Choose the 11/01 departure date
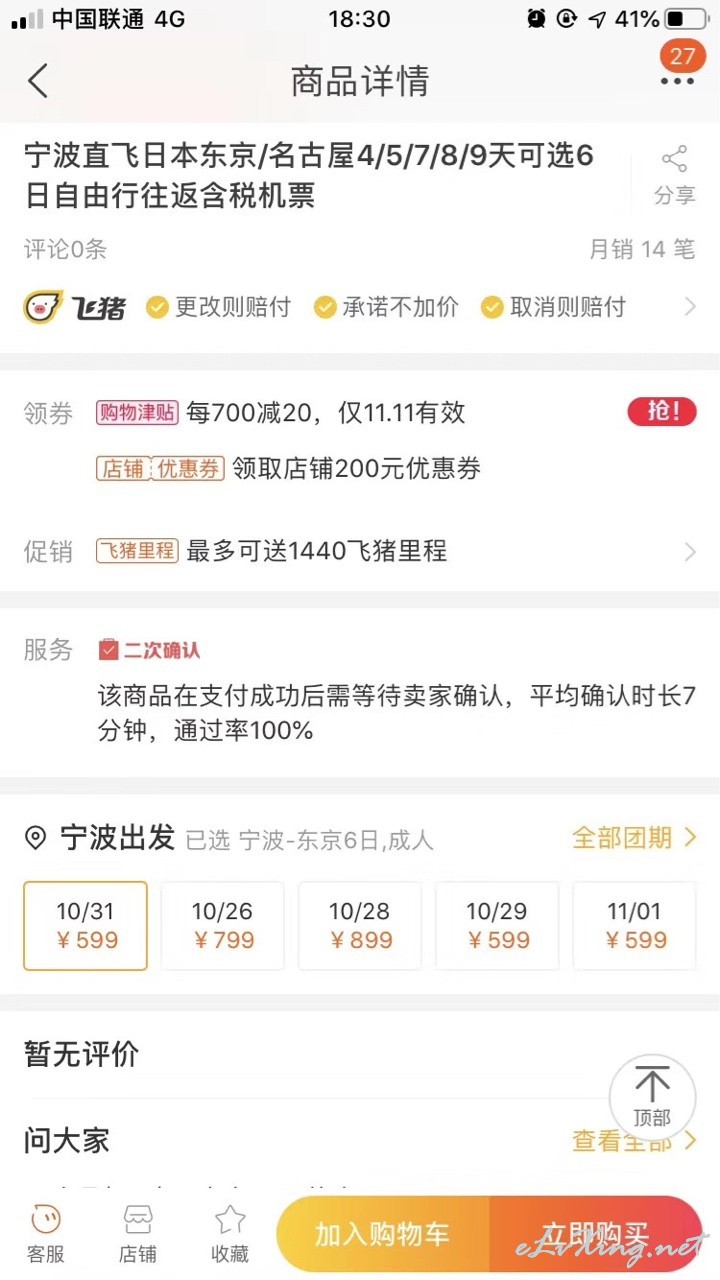This screenshot has height=1280, width=720. pyautogui.click(x=634, y=926)
